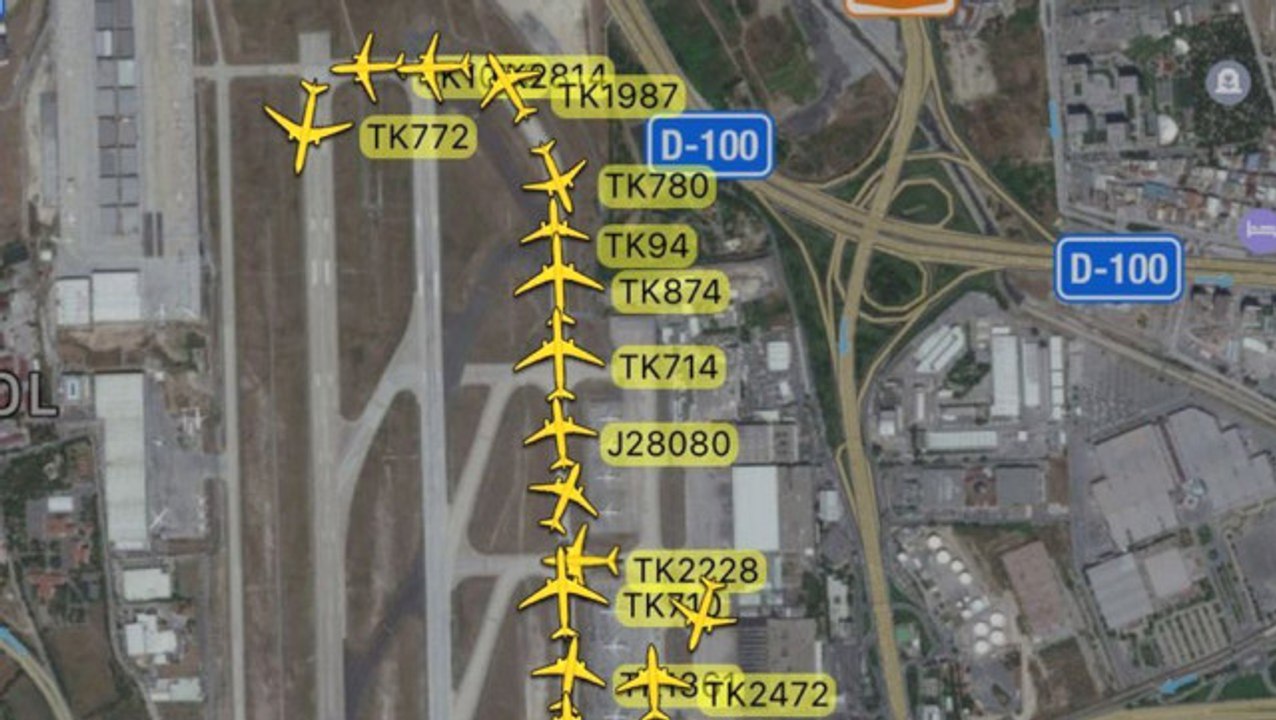Viewport: 1276px width, 720px height.
Task: Select the TK772 aircraft on the map
Action: (306, 127)
